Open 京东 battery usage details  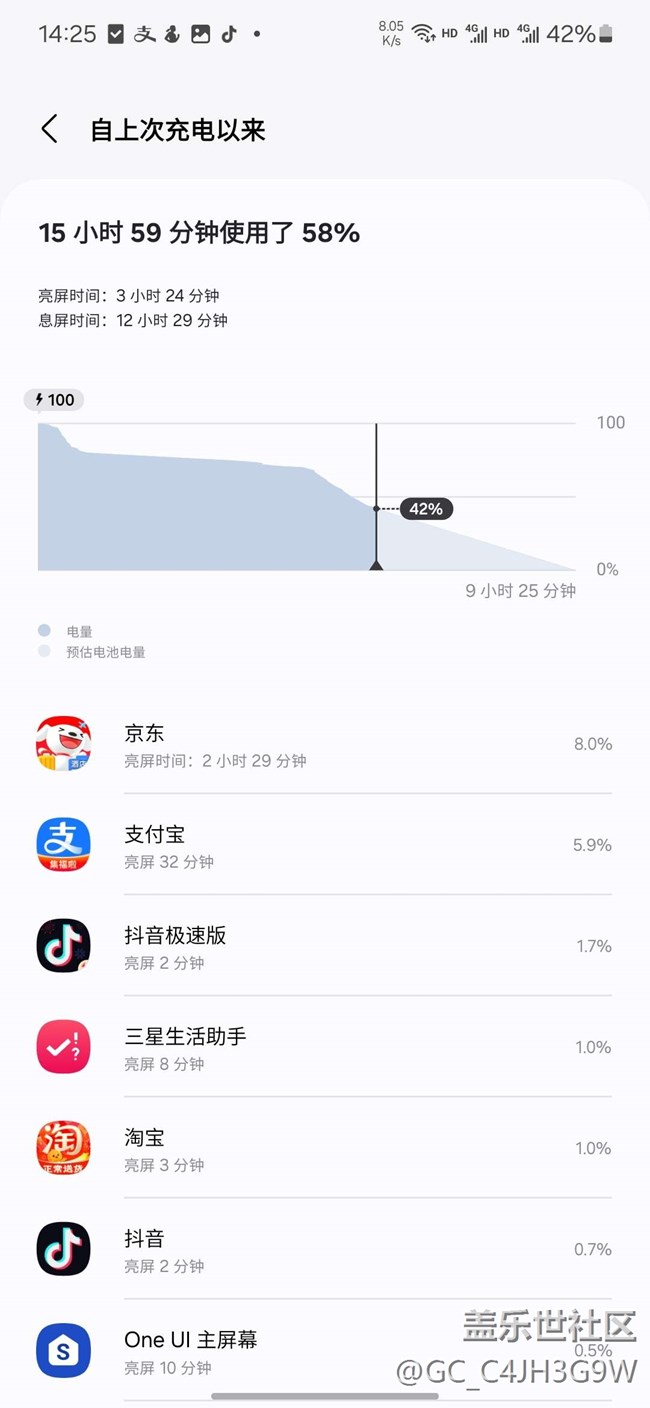coord(323,745)
